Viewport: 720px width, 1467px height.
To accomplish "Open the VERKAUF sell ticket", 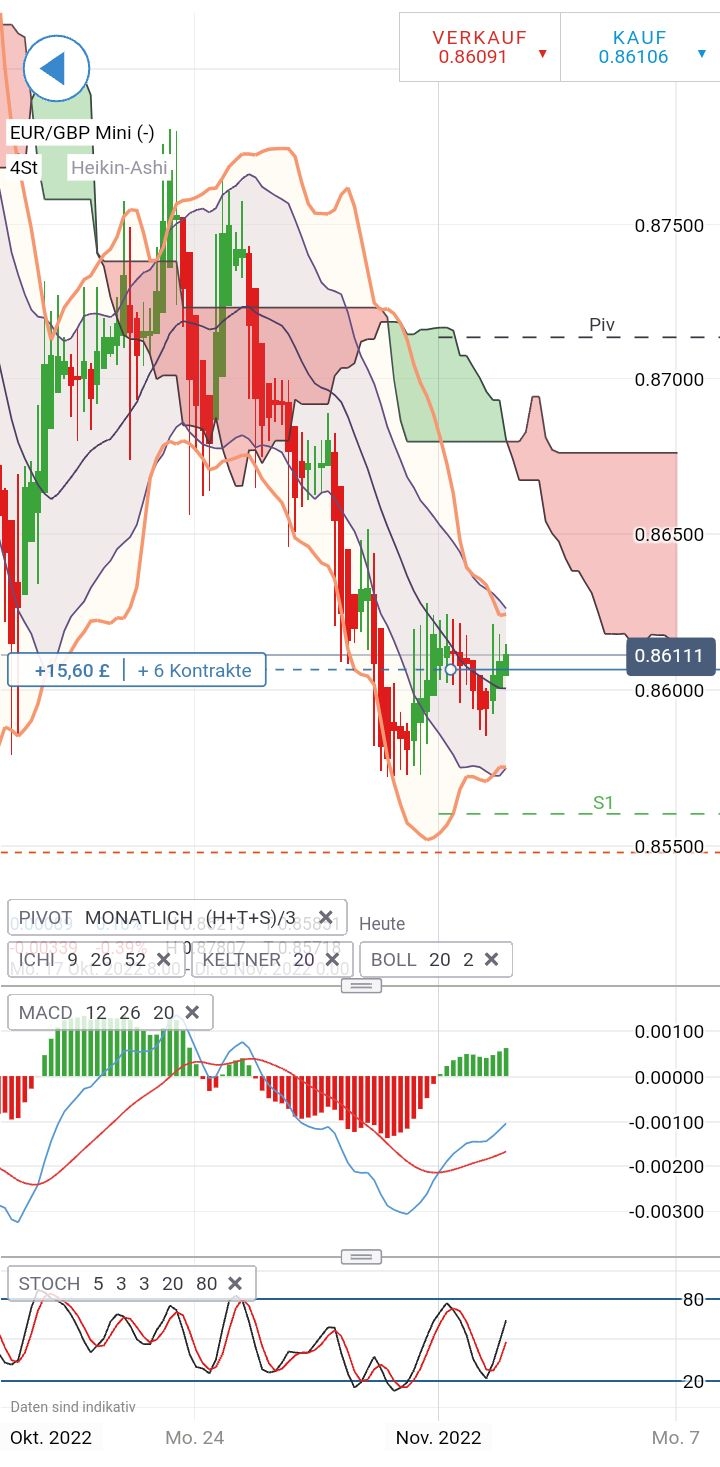I will pos(480,47).
